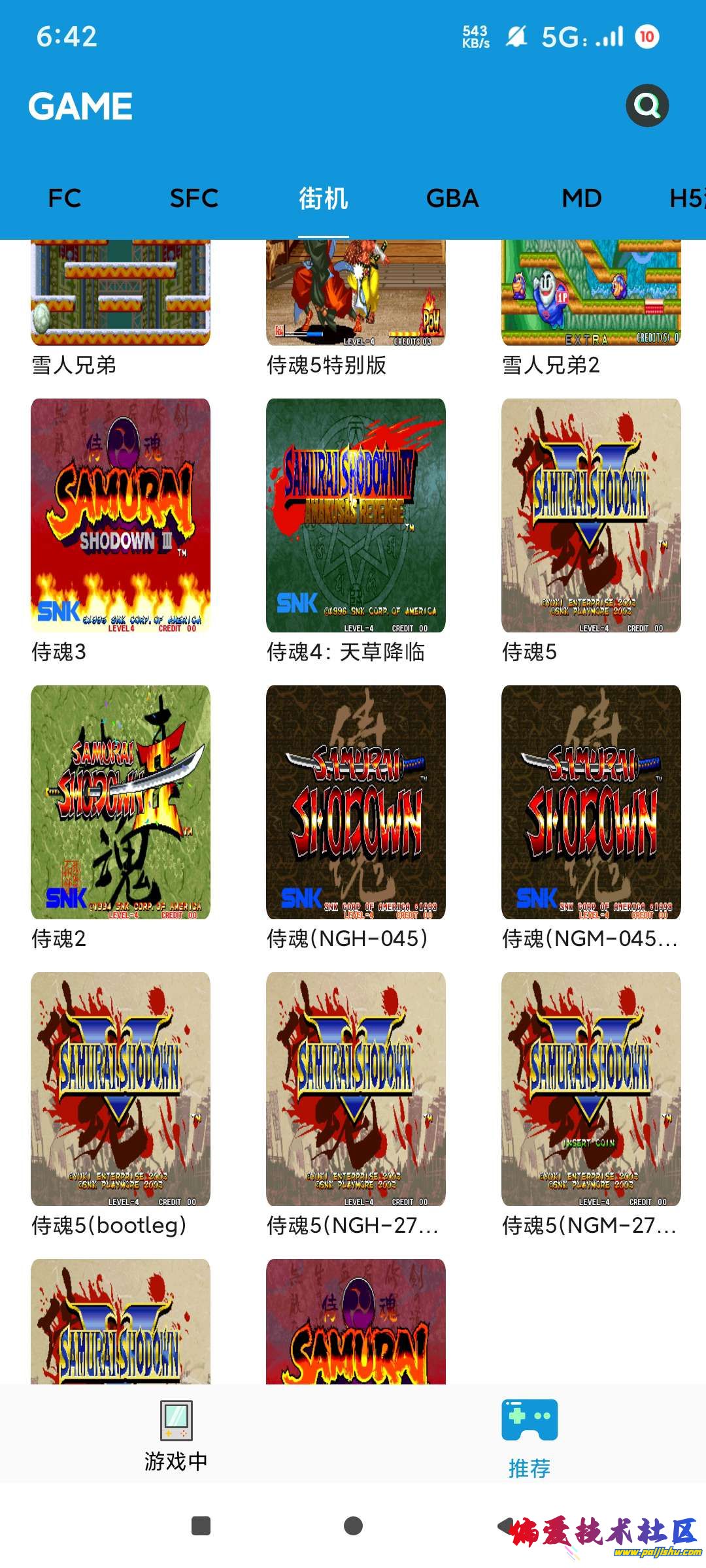Screen dimensions: 706x1568
Task: Switch to the FC tab
Action: (65, 198)
